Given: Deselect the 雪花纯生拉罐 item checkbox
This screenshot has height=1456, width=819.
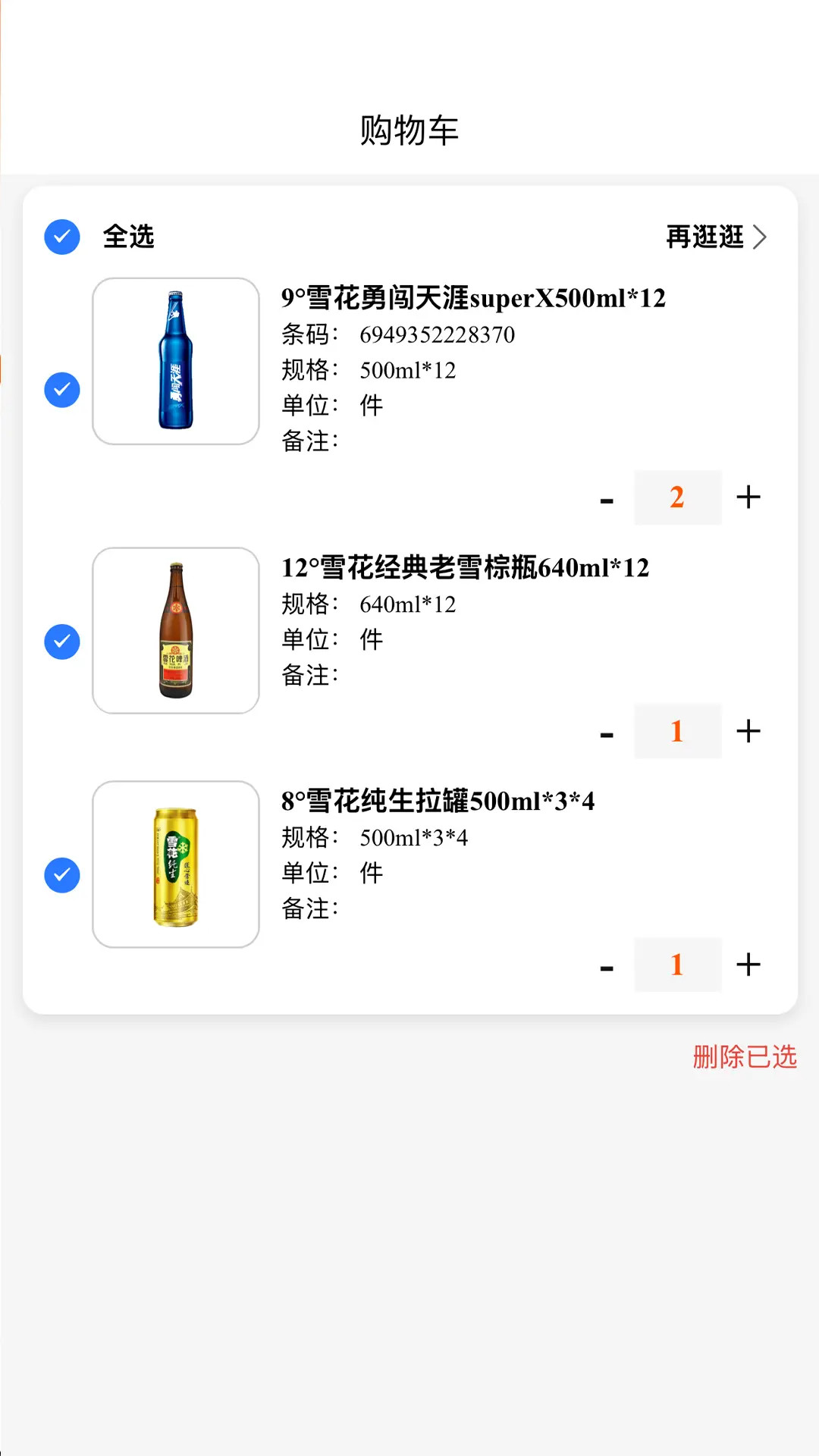Looking at the screenshot, I should (62, 874).
